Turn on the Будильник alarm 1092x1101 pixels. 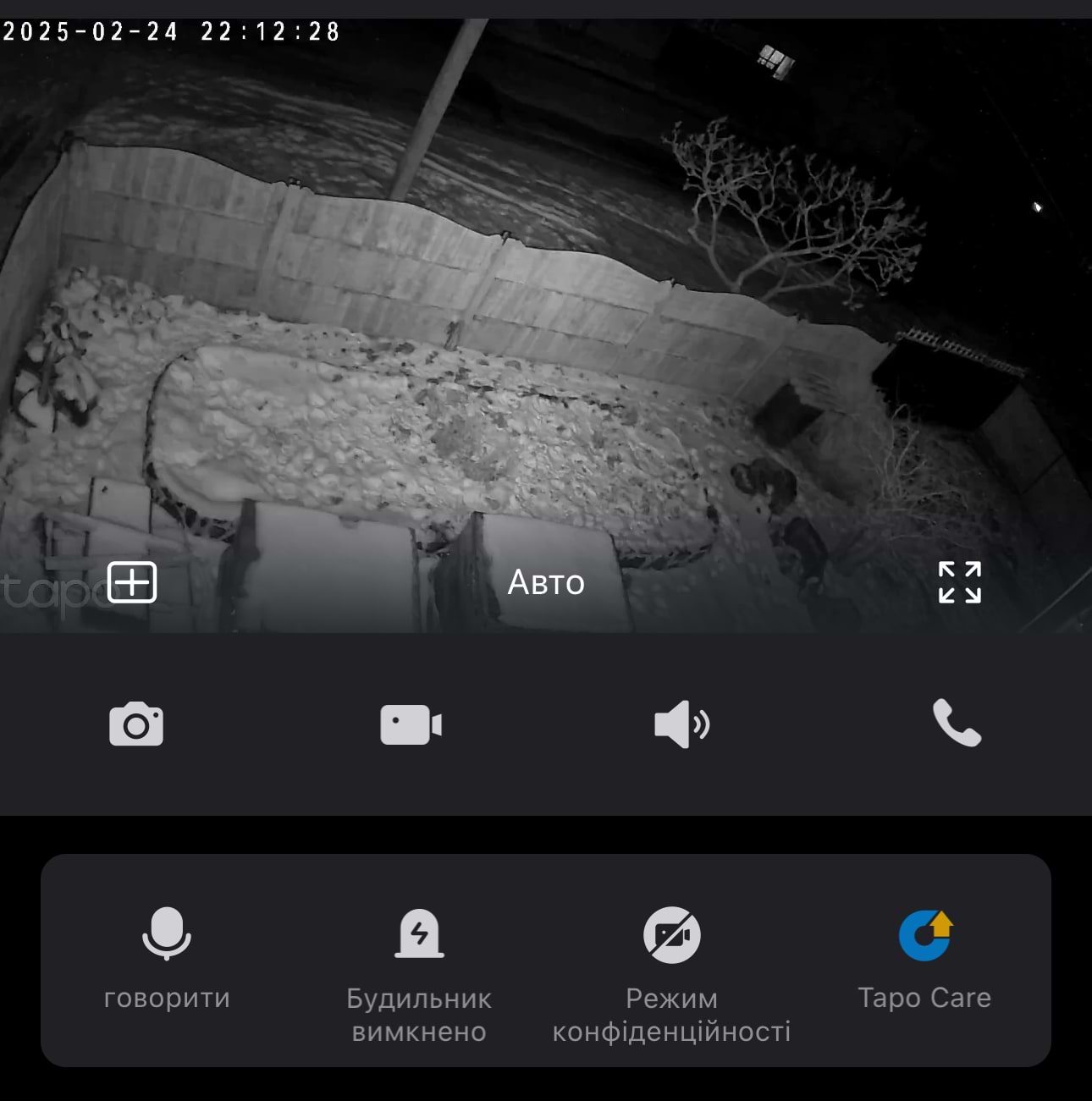point(419,973)
